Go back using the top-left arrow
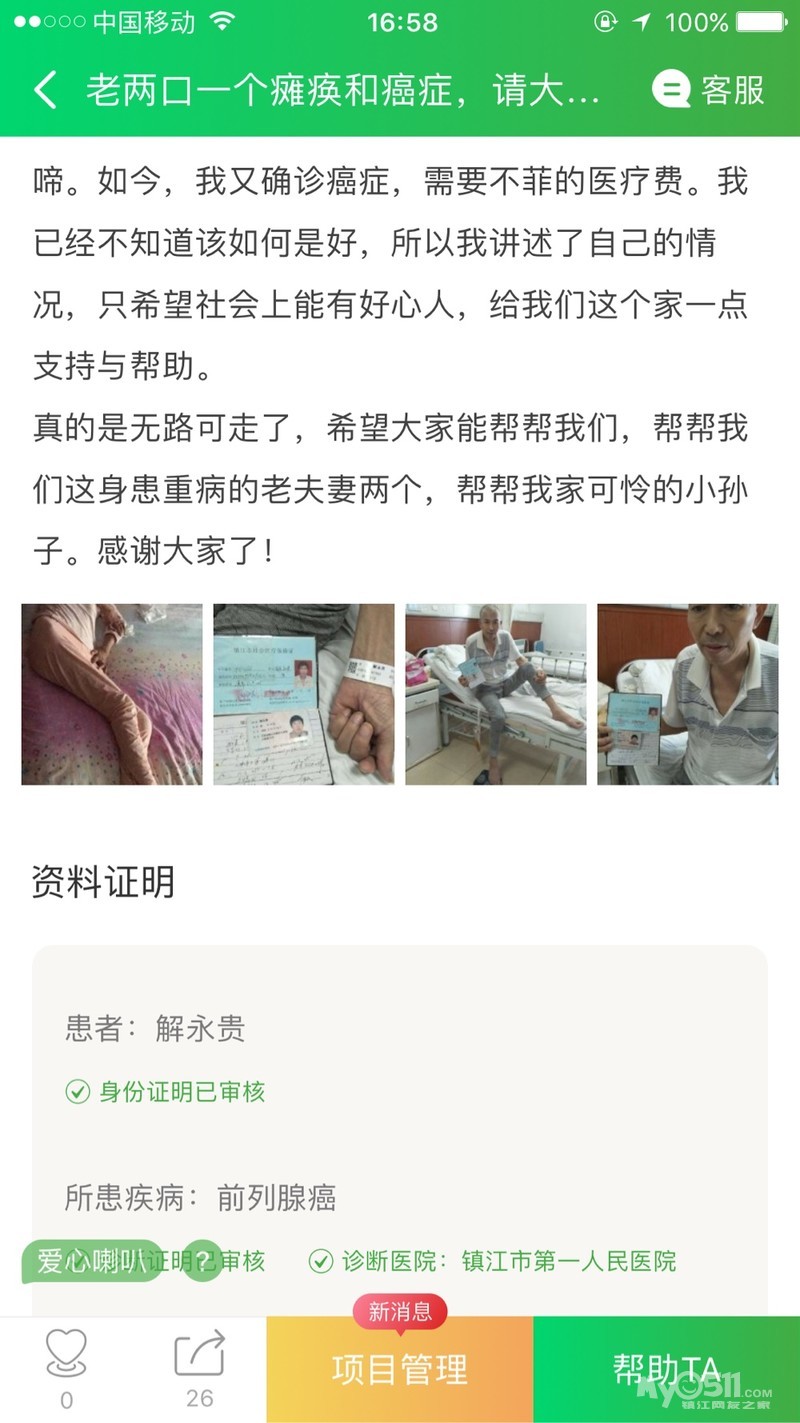The height and width of the screenshot is (1423, 800). (x=45, y=90)
